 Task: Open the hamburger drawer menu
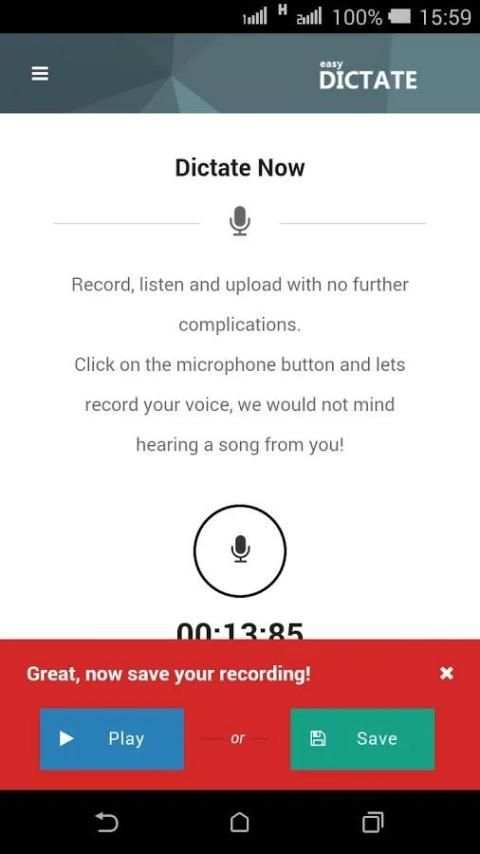pos(40,74)
